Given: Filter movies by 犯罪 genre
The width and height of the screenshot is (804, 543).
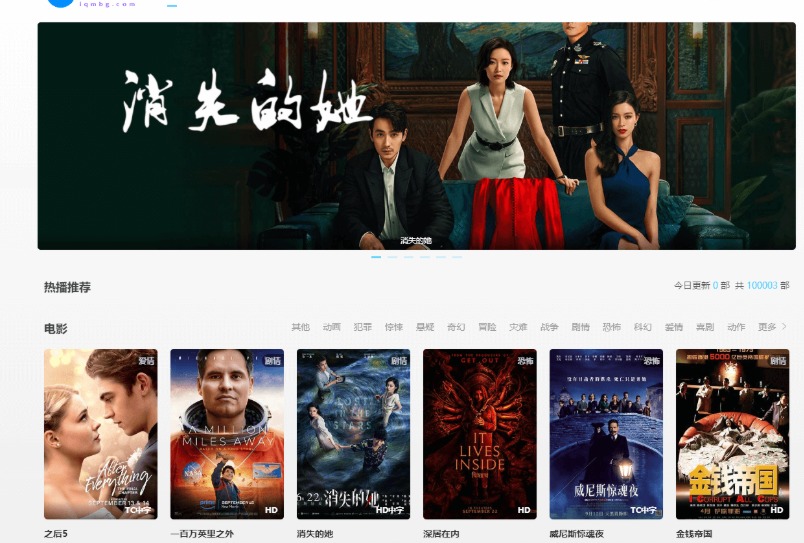Looking at the screenshot, I should [x=362, y=327].
